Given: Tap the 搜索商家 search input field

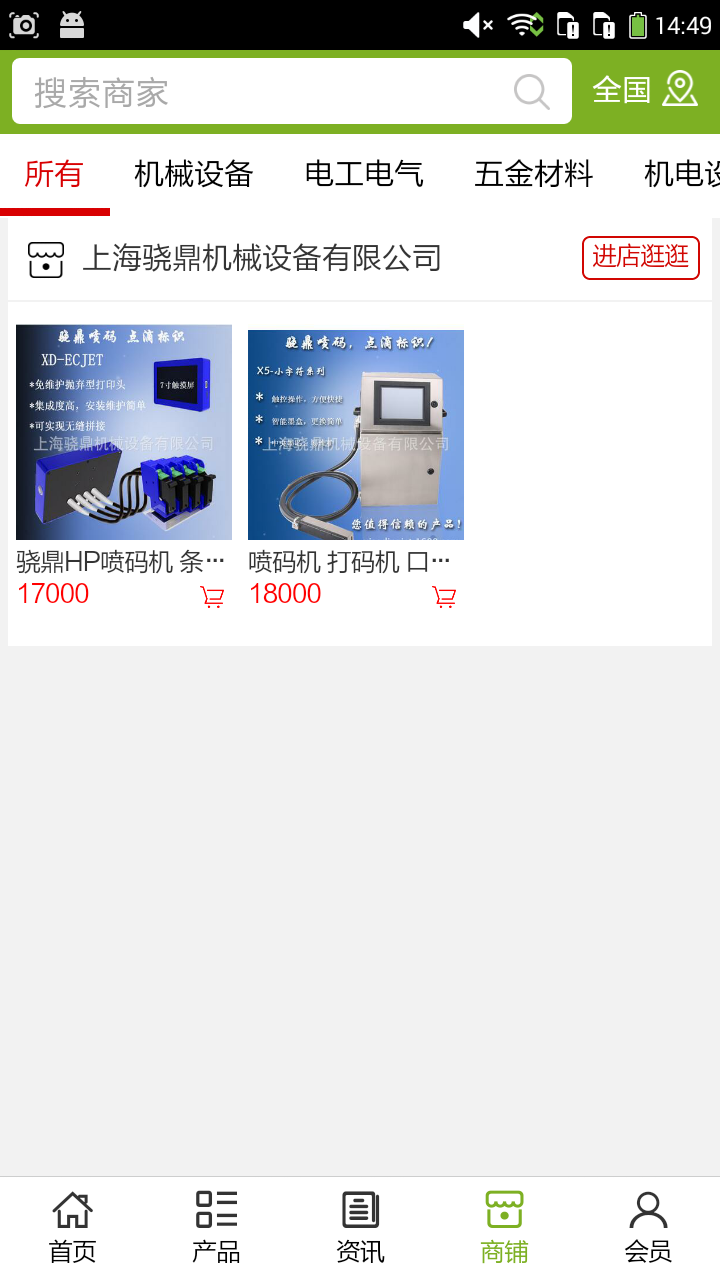Looking at the screenshot, I should (250, 91).
